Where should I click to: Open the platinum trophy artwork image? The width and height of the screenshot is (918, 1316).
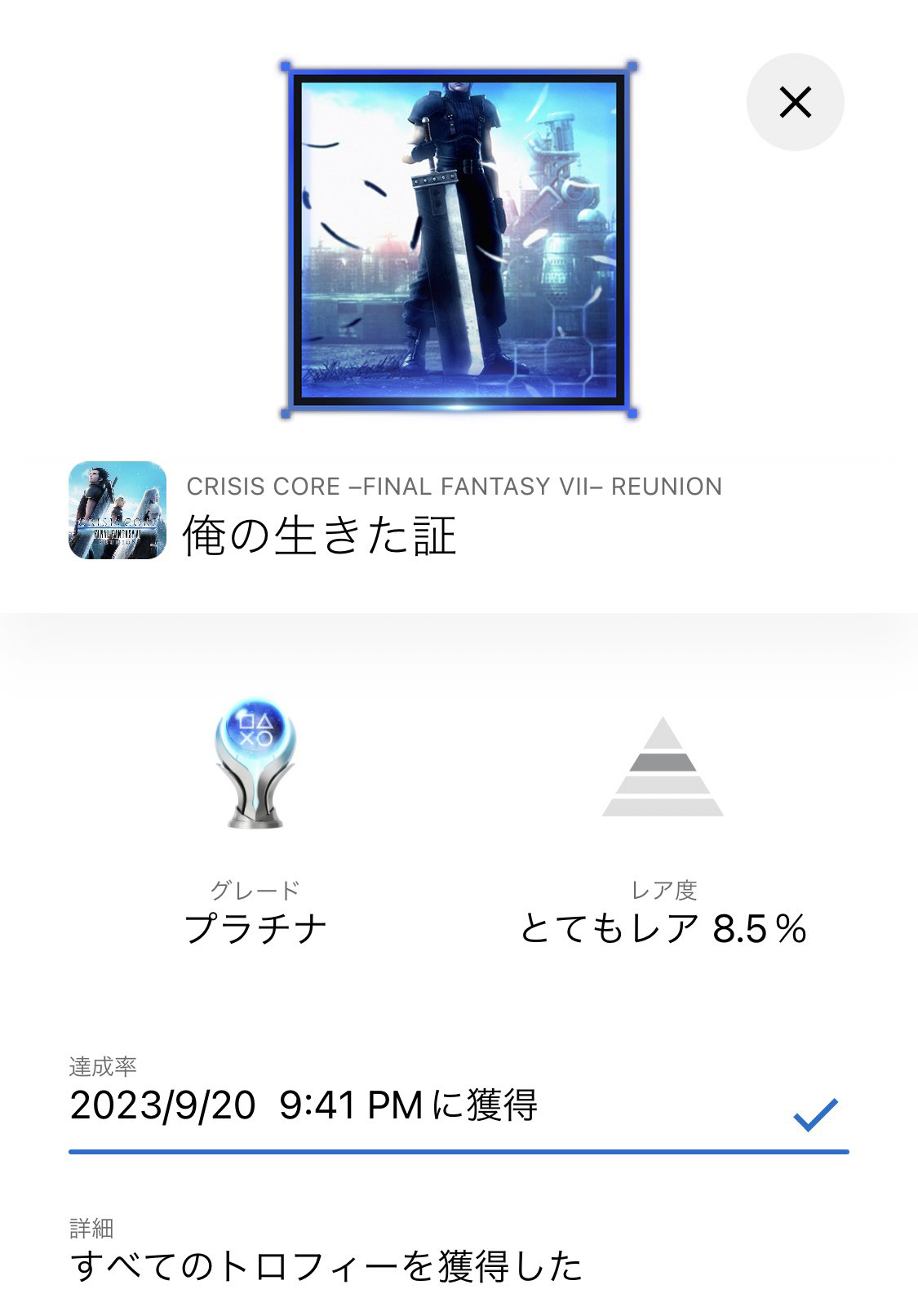tap(459, 240)
